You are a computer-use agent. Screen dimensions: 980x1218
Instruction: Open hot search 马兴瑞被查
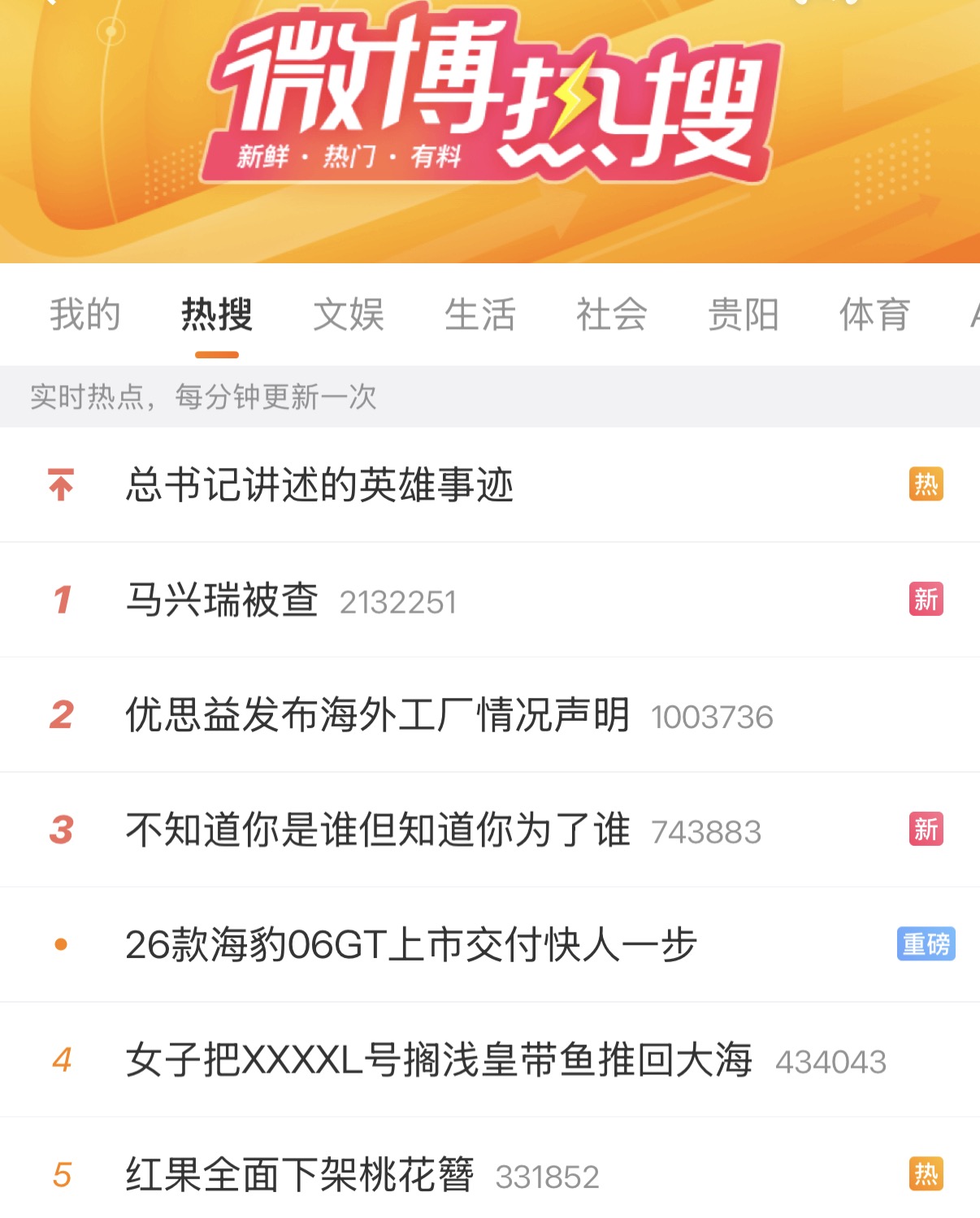[222, 600]
